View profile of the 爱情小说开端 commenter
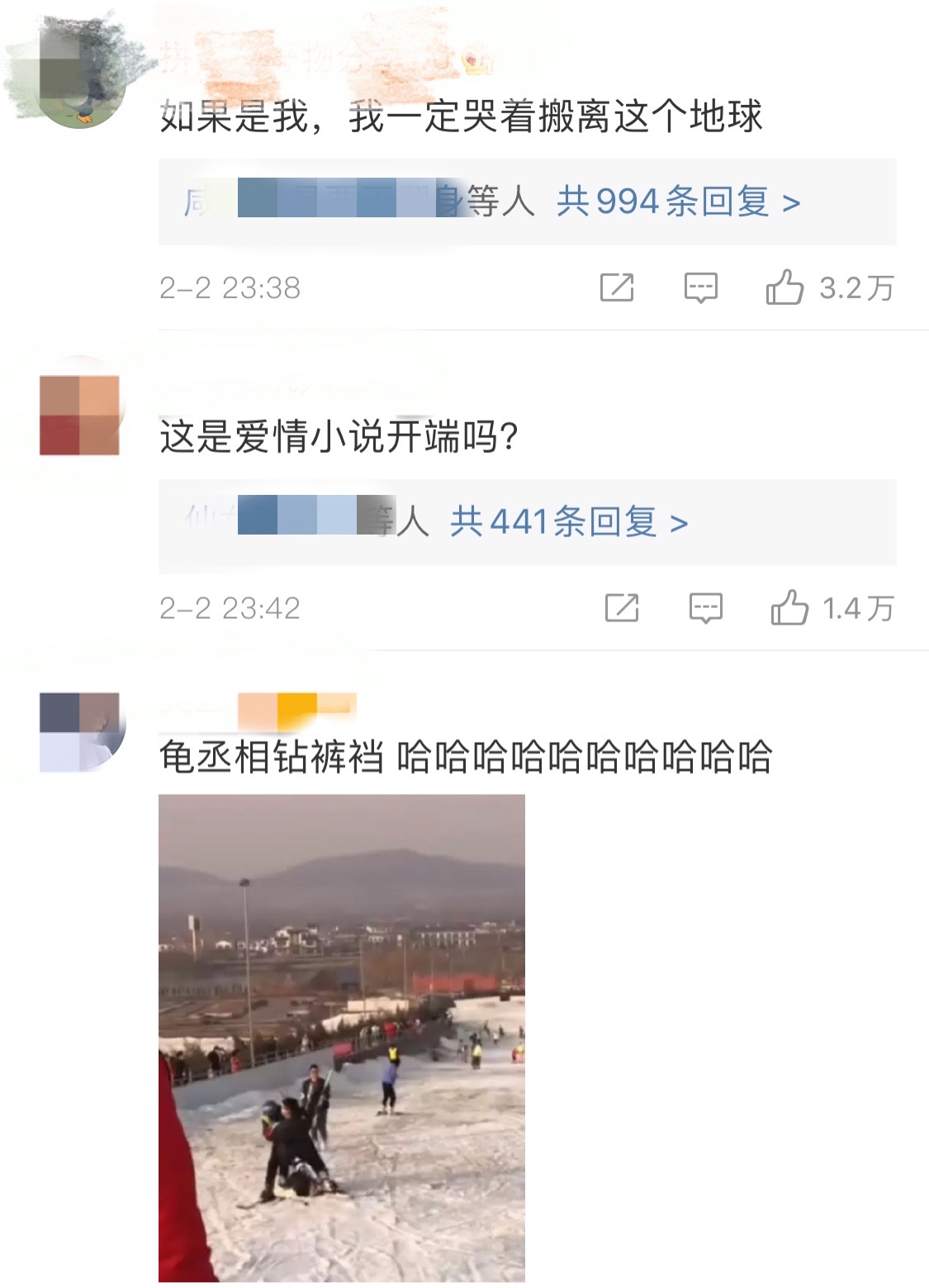The image size is (929, 1288). [x=80, y=415]
